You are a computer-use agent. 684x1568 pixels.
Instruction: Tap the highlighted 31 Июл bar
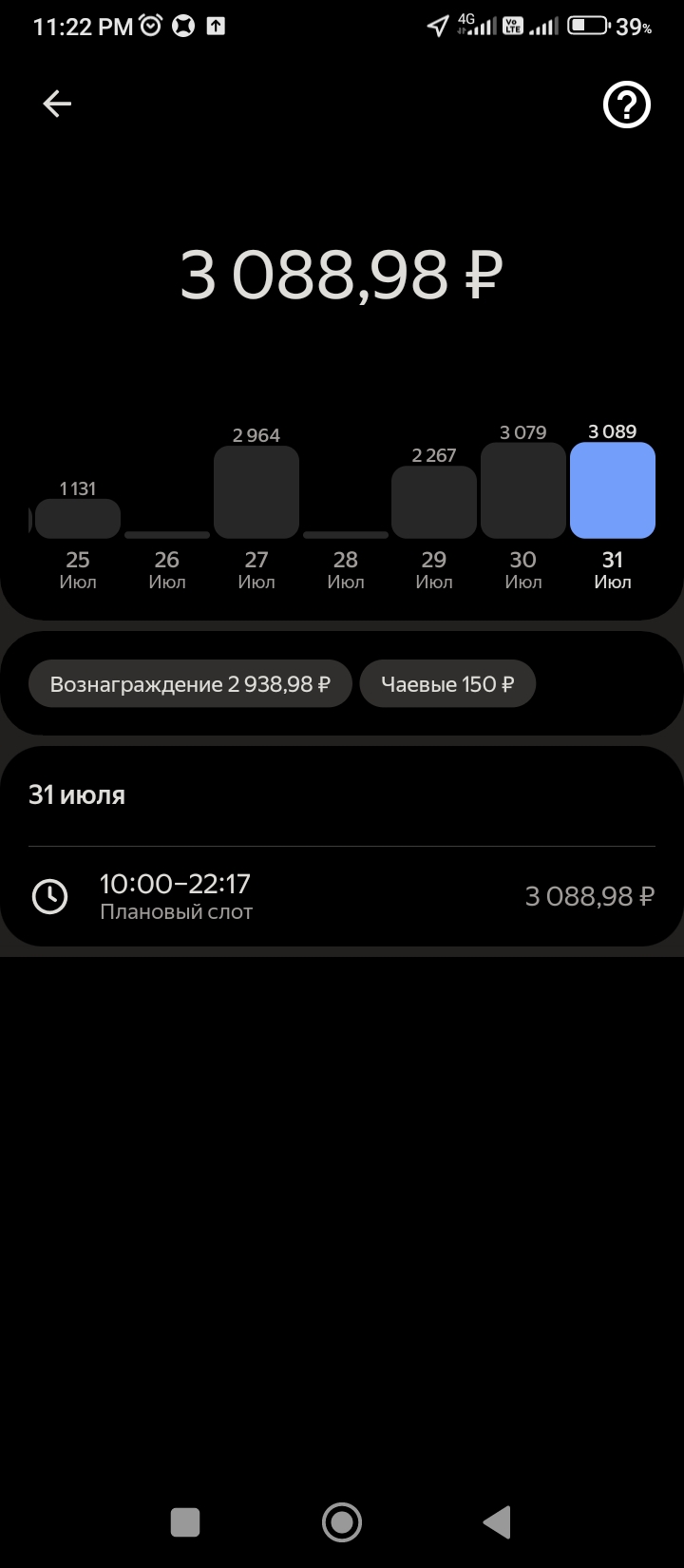click(613, 490)
